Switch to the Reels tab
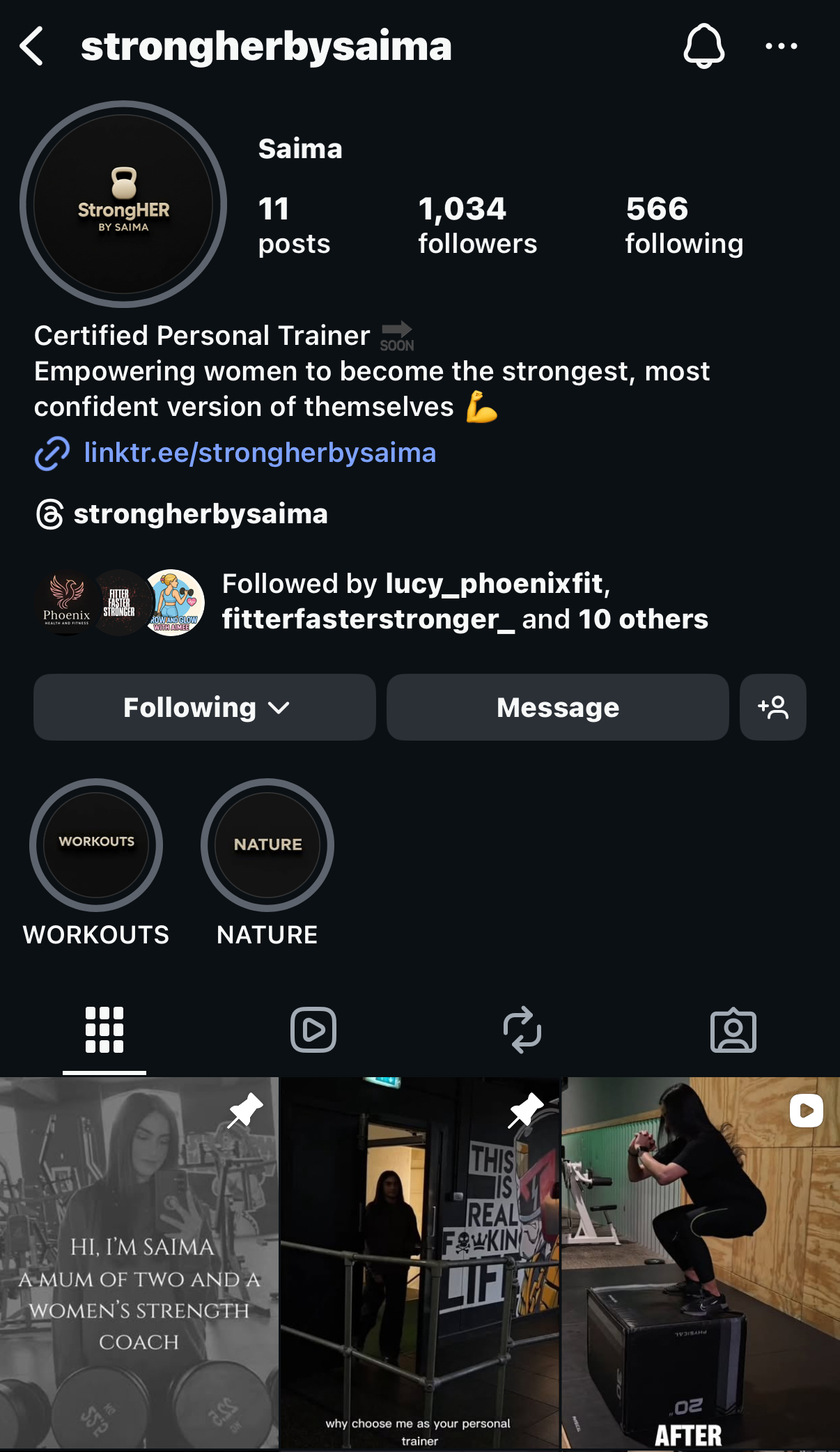Viewport: 840px width, 1452px height. [313, 1030]
